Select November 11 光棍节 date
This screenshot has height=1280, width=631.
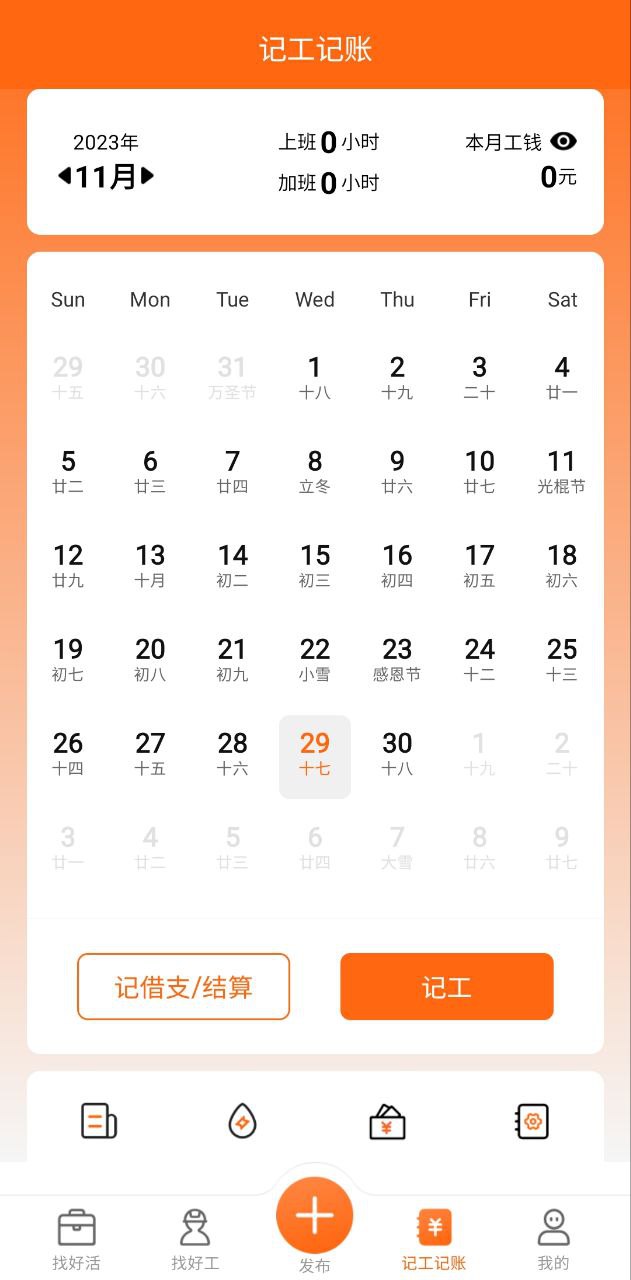[561, 471]
